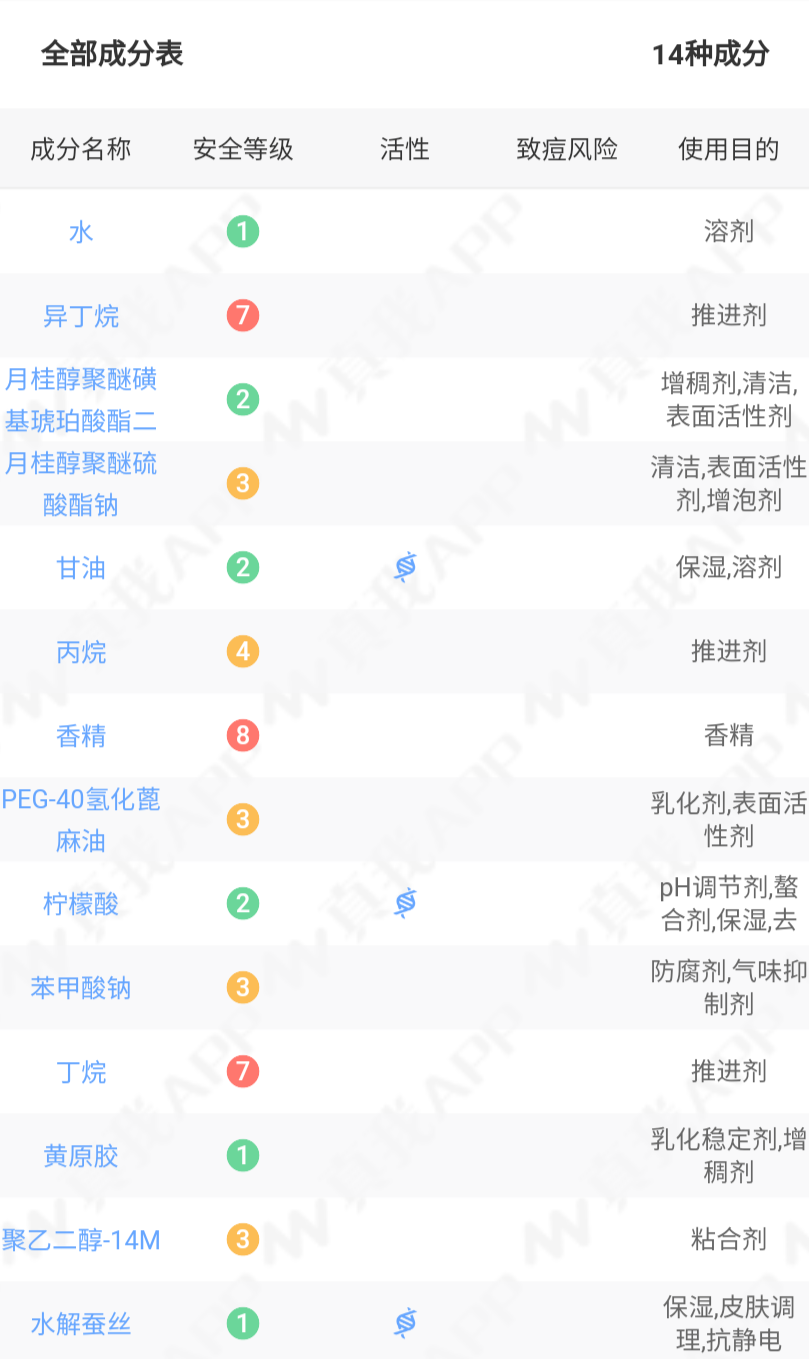Image resolution: width=809 pixels, height=1359 pixels.
Task: Select the 月桂醇聚醚硫酸酯钠 ingredient
Action: [x=81, y=484]
